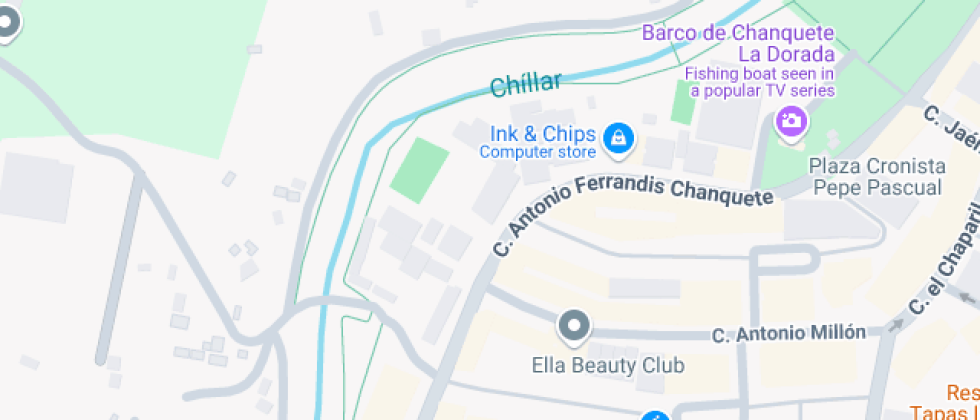Open the grey pin at the top-left corner
Screen dimensions: 980x420
(x=6, y=24)
